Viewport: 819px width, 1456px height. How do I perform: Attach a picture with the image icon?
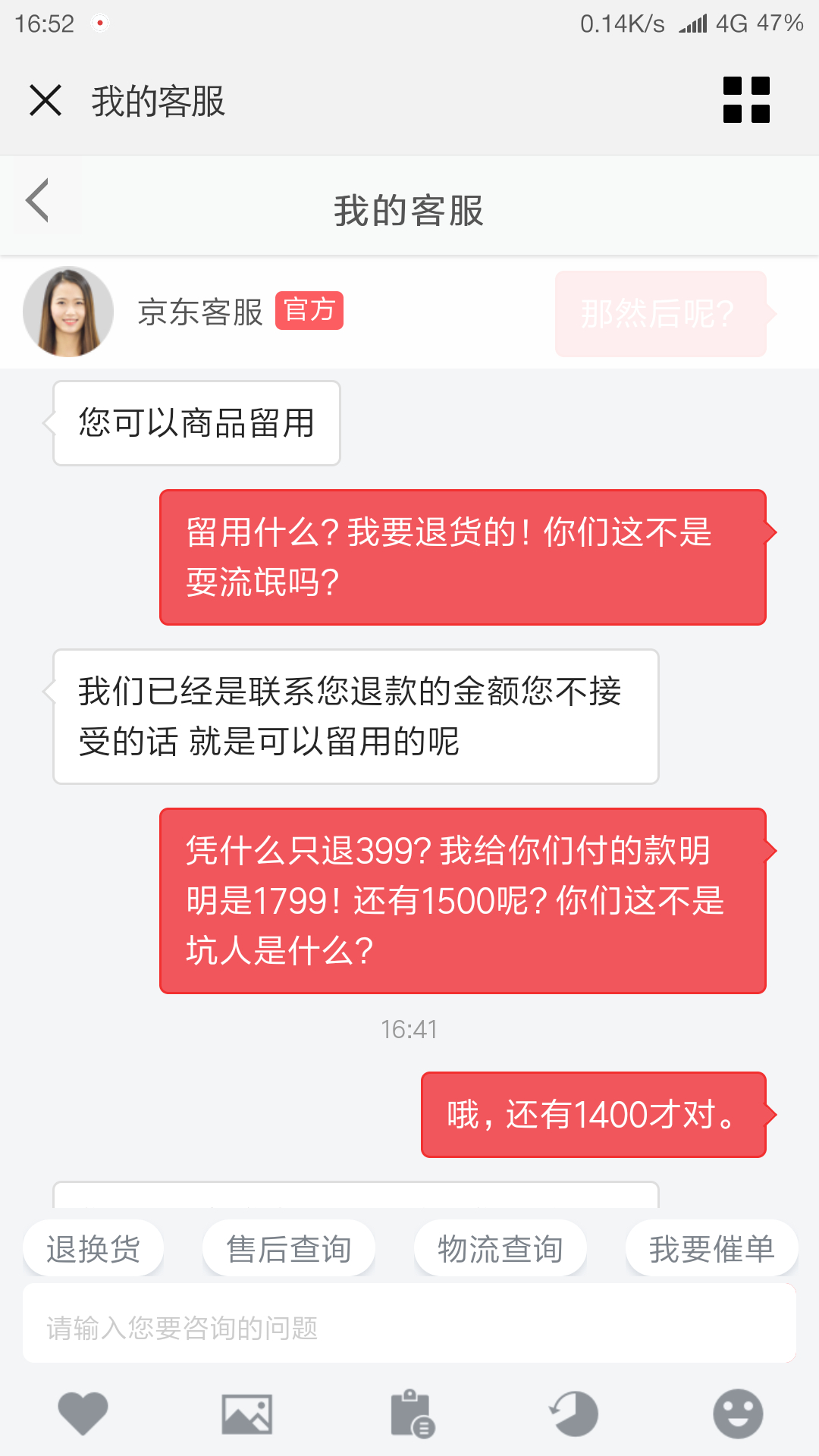click(x=247, y=1414)
